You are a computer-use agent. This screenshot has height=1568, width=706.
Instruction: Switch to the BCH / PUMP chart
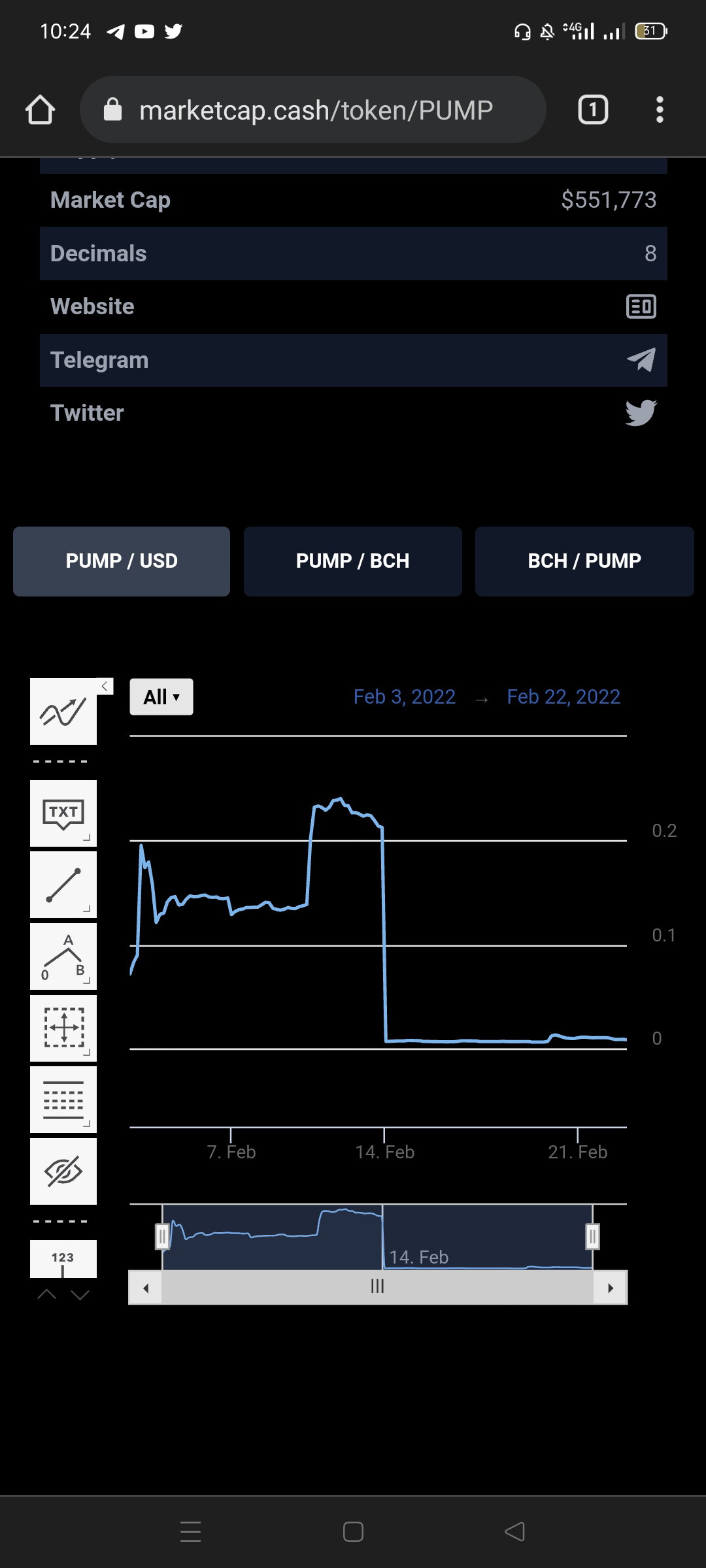pyautogui.click(x=584, y=561)
